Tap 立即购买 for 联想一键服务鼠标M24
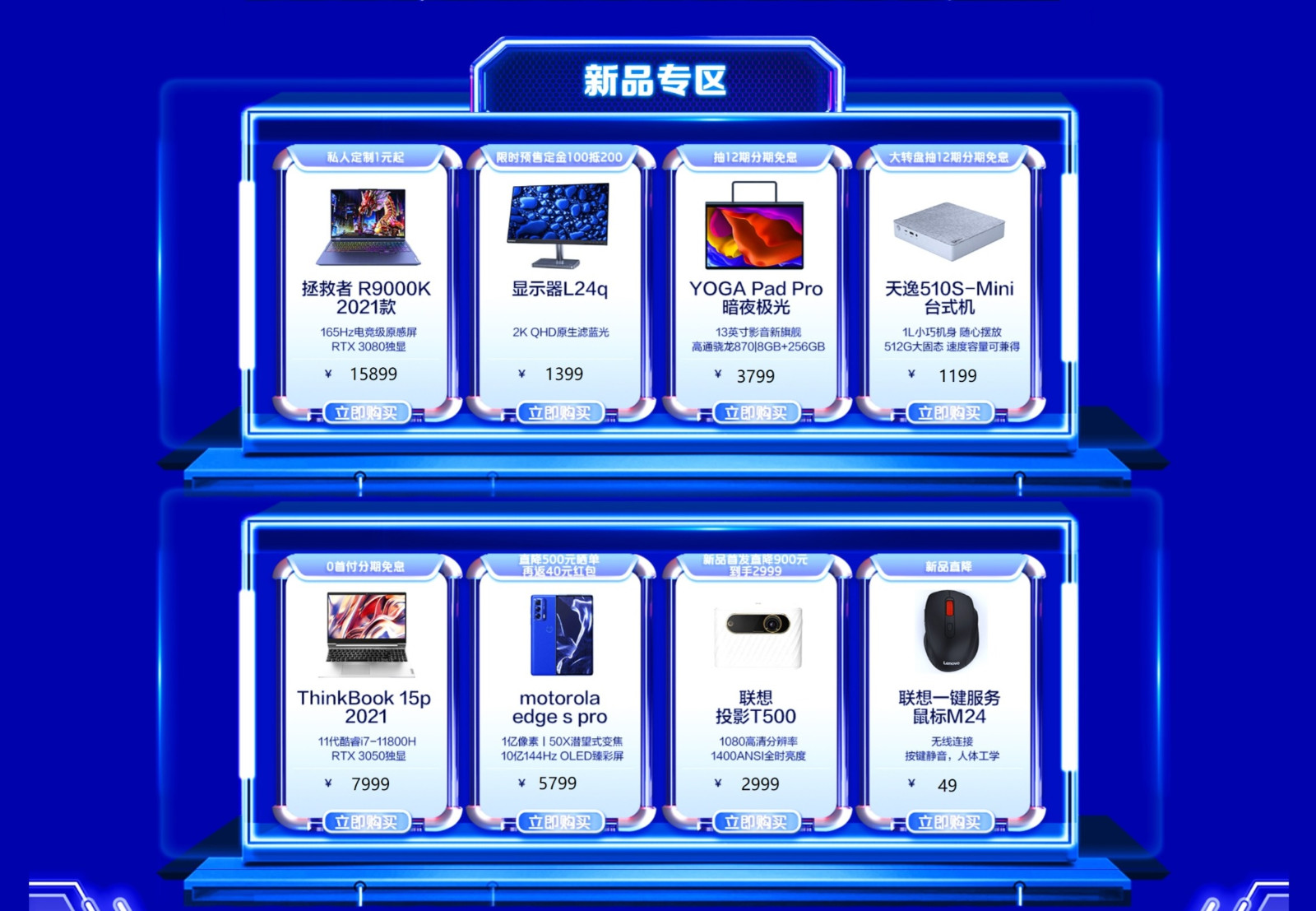The height and width of the screenshot is (911, 1316). point(949,821)
